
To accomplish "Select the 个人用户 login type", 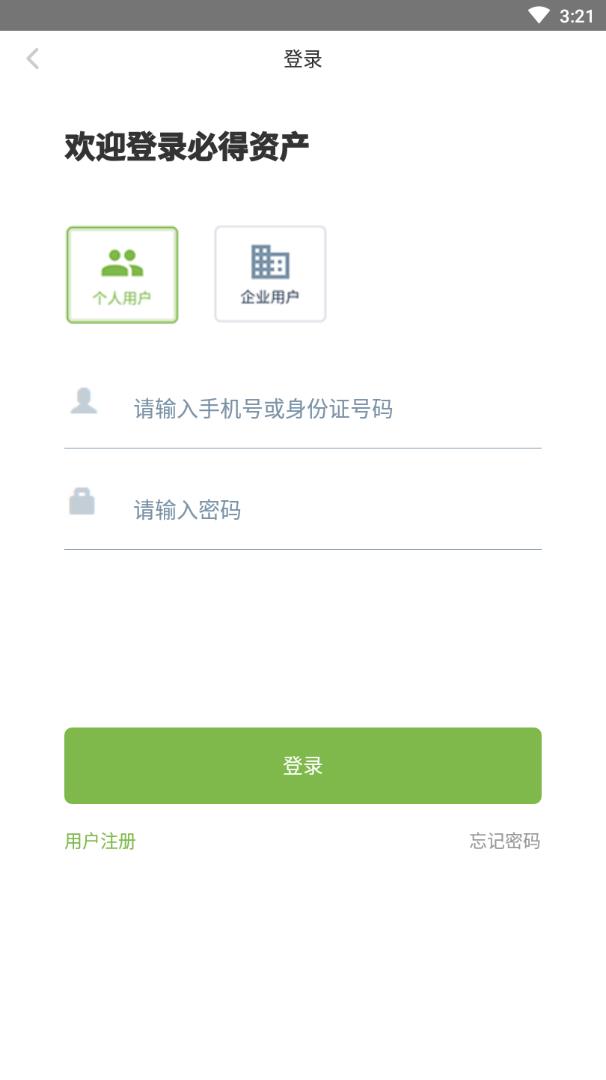I will (122, 275).
